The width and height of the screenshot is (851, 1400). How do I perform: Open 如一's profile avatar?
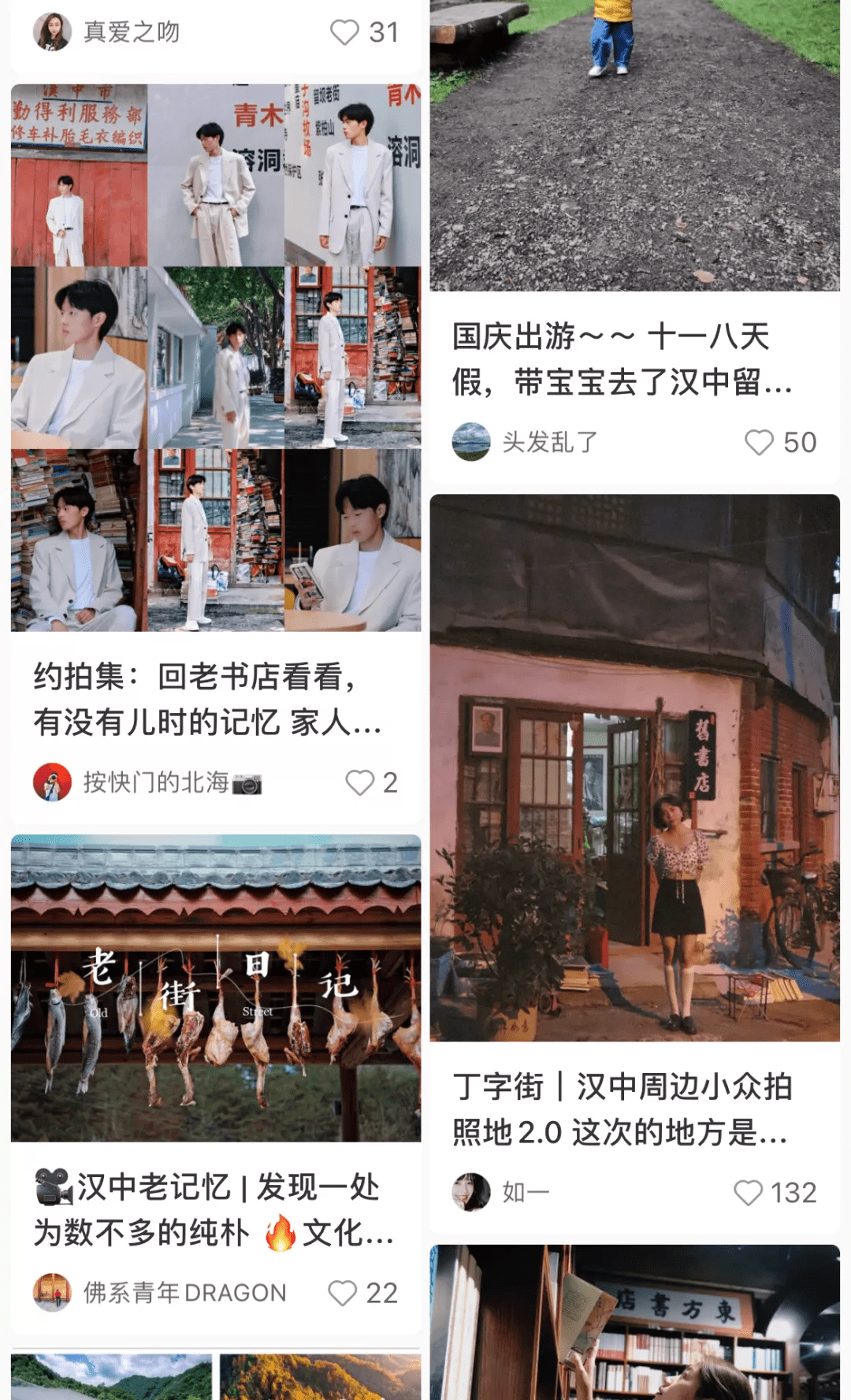coord(471,1192)
